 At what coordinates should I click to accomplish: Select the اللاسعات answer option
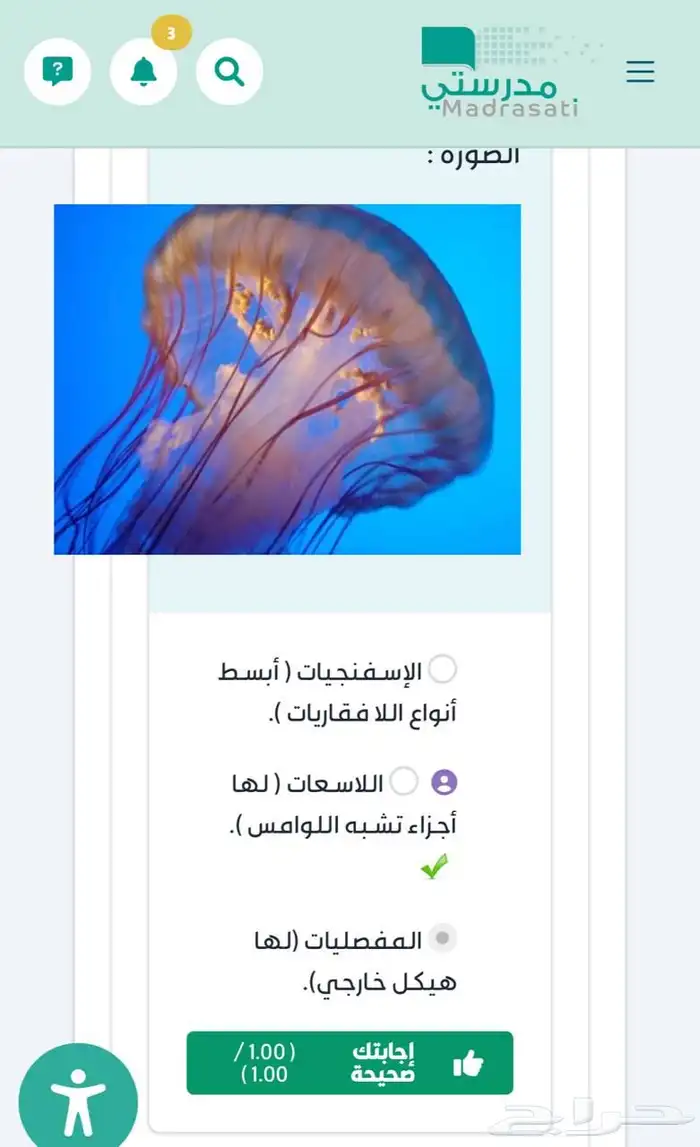(404, 780)
